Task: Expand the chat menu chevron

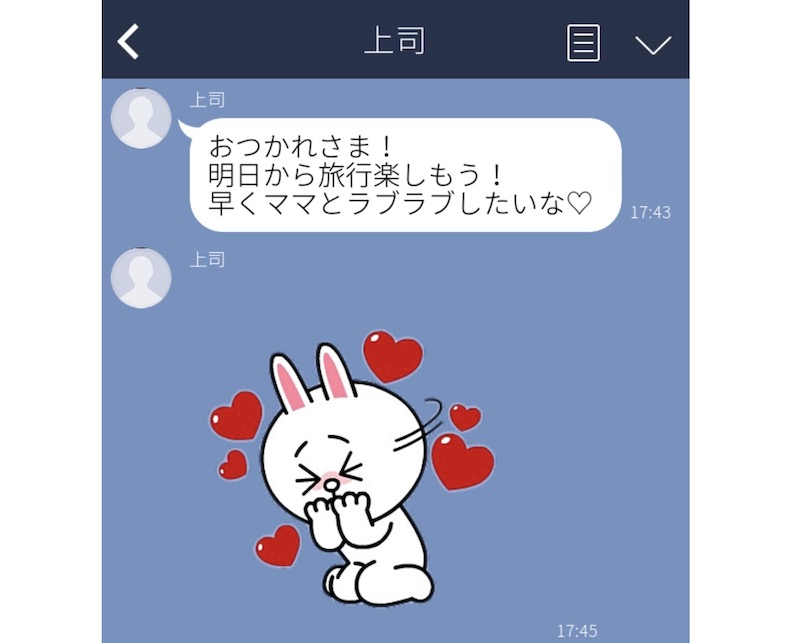Action: click(x=653, y=44)
